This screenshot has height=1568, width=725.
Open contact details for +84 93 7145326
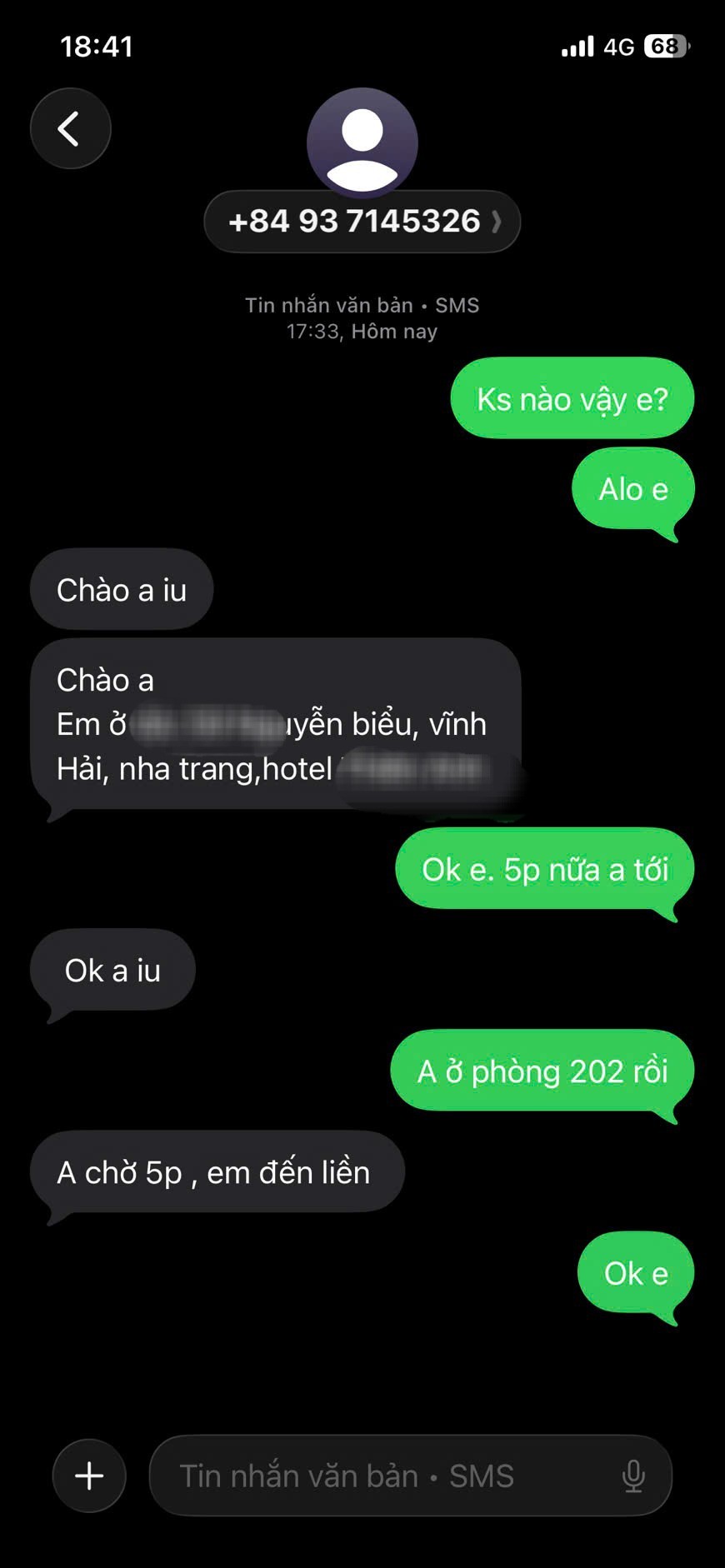click(362, 222)
